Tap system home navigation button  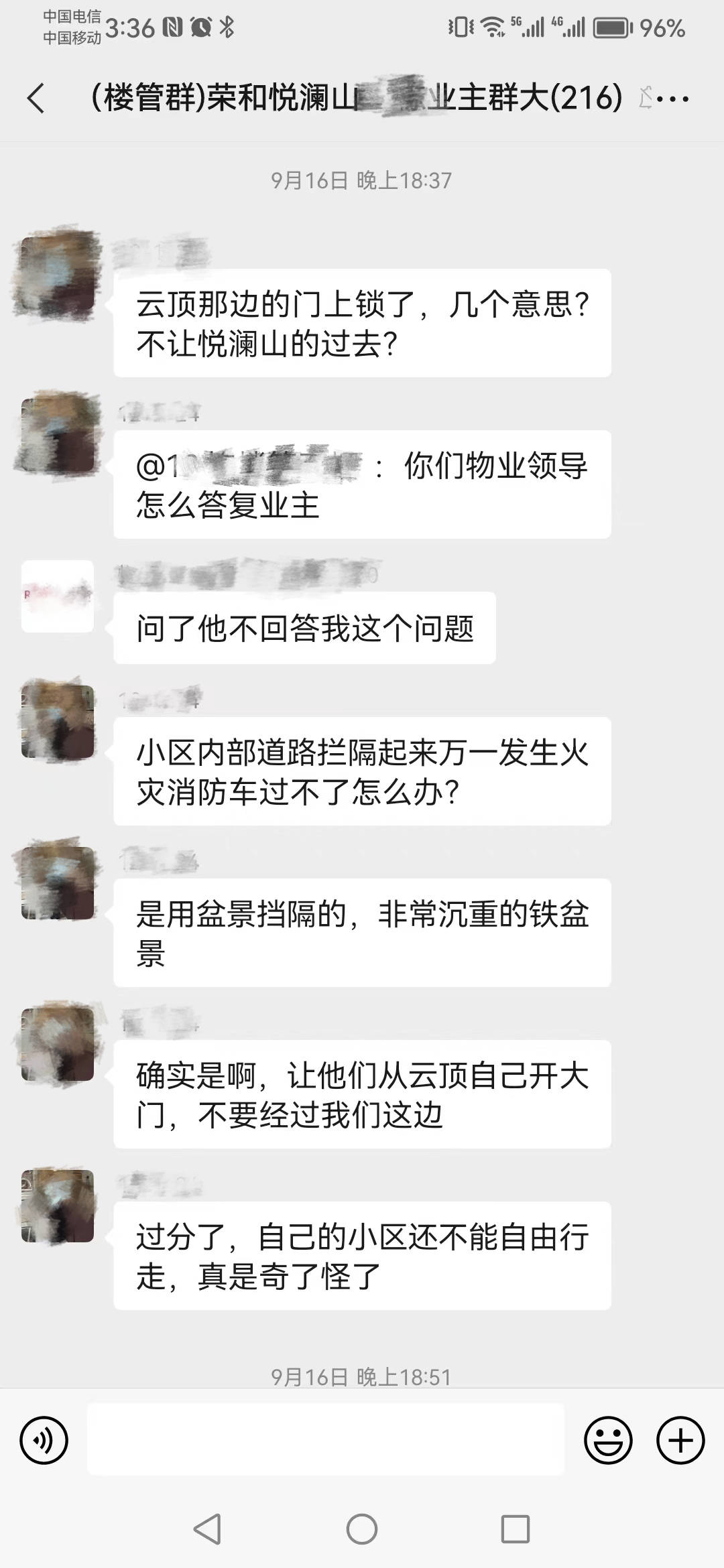click(x=362, y=1529)
